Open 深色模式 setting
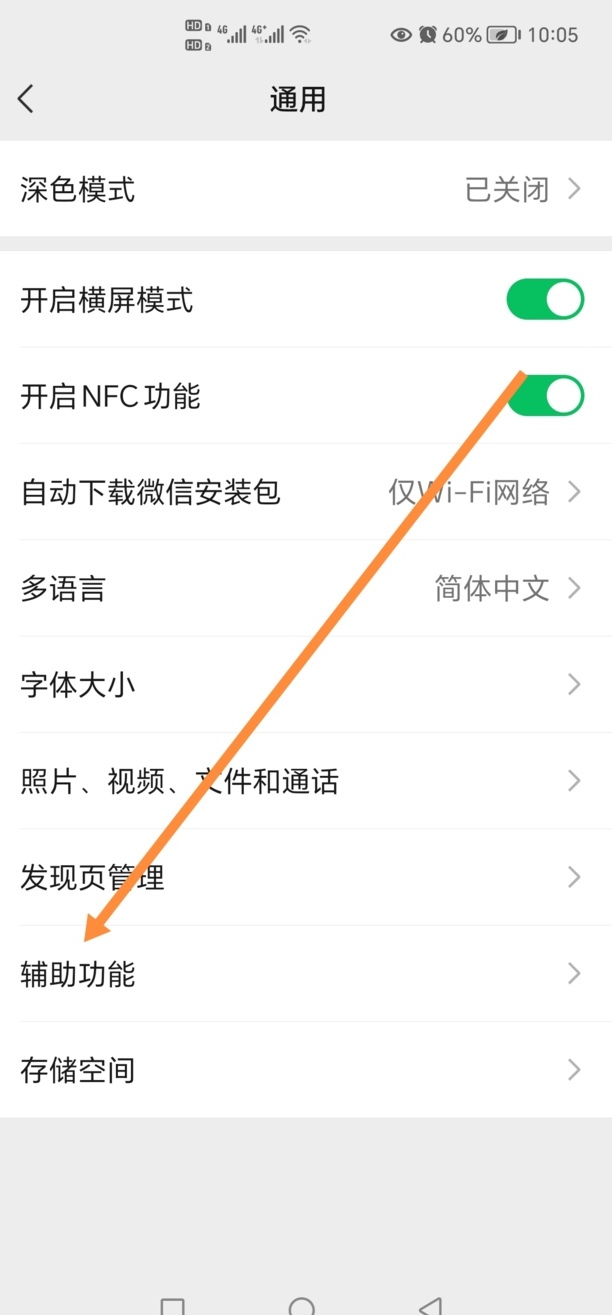The height and width of the screenshot is (1315, 612). [300, 189]
